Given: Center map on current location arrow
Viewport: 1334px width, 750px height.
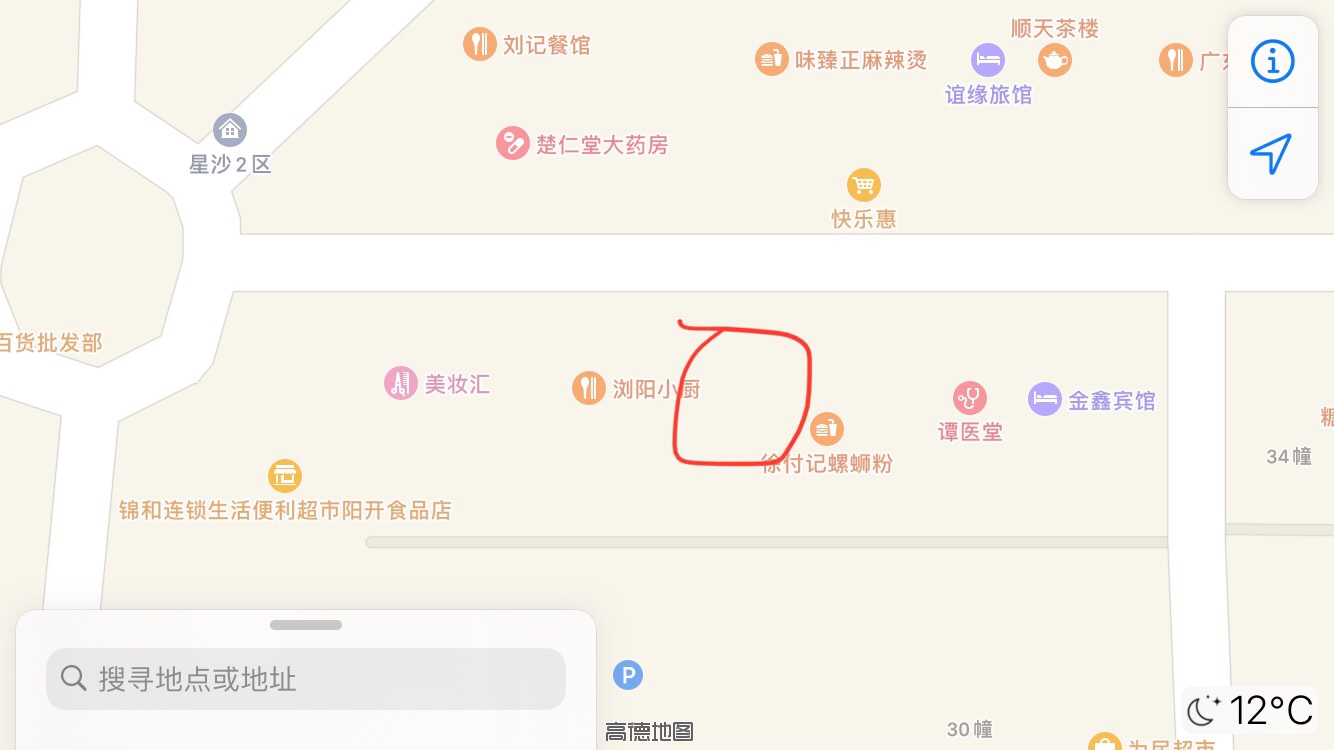Looking at the screenshot, I should coord(1271,154).
